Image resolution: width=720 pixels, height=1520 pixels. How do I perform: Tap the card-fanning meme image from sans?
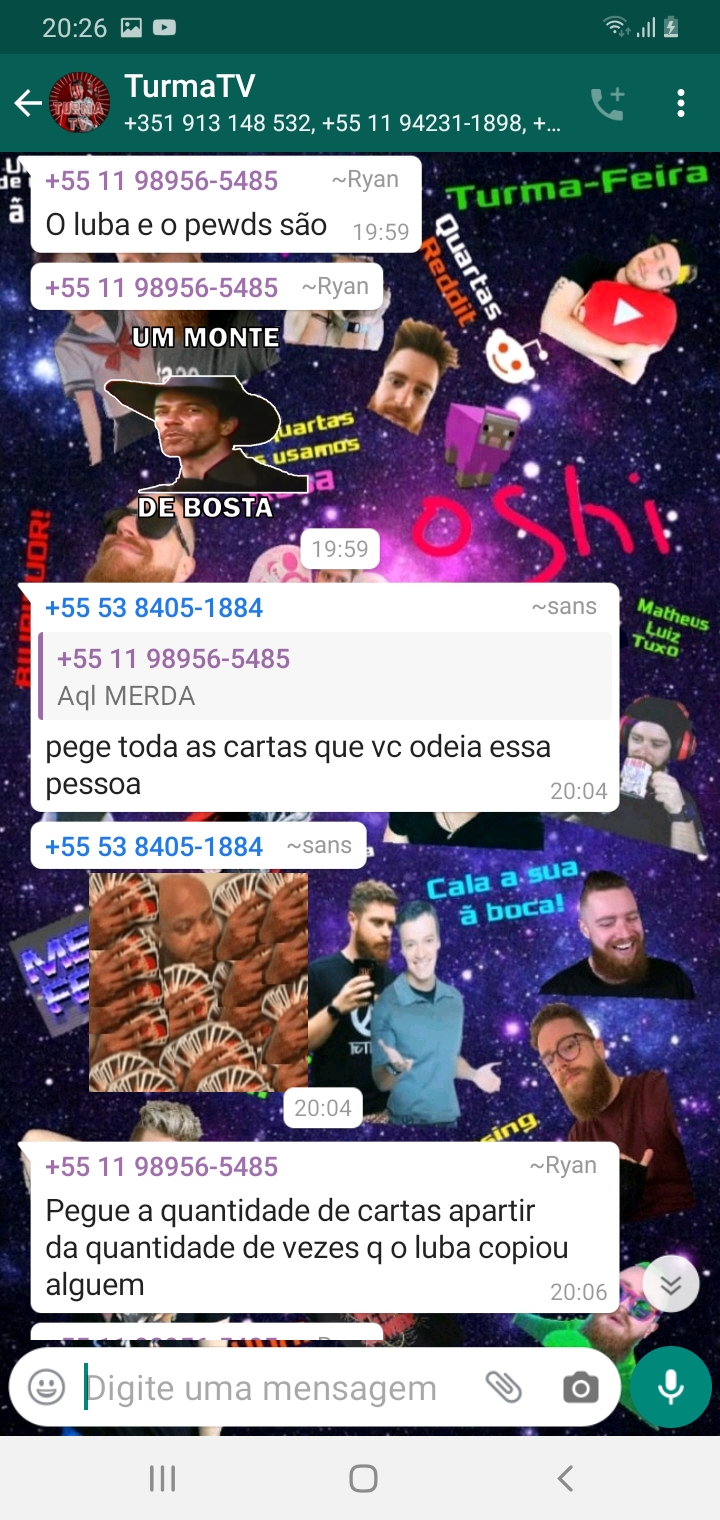click(196, 983)
